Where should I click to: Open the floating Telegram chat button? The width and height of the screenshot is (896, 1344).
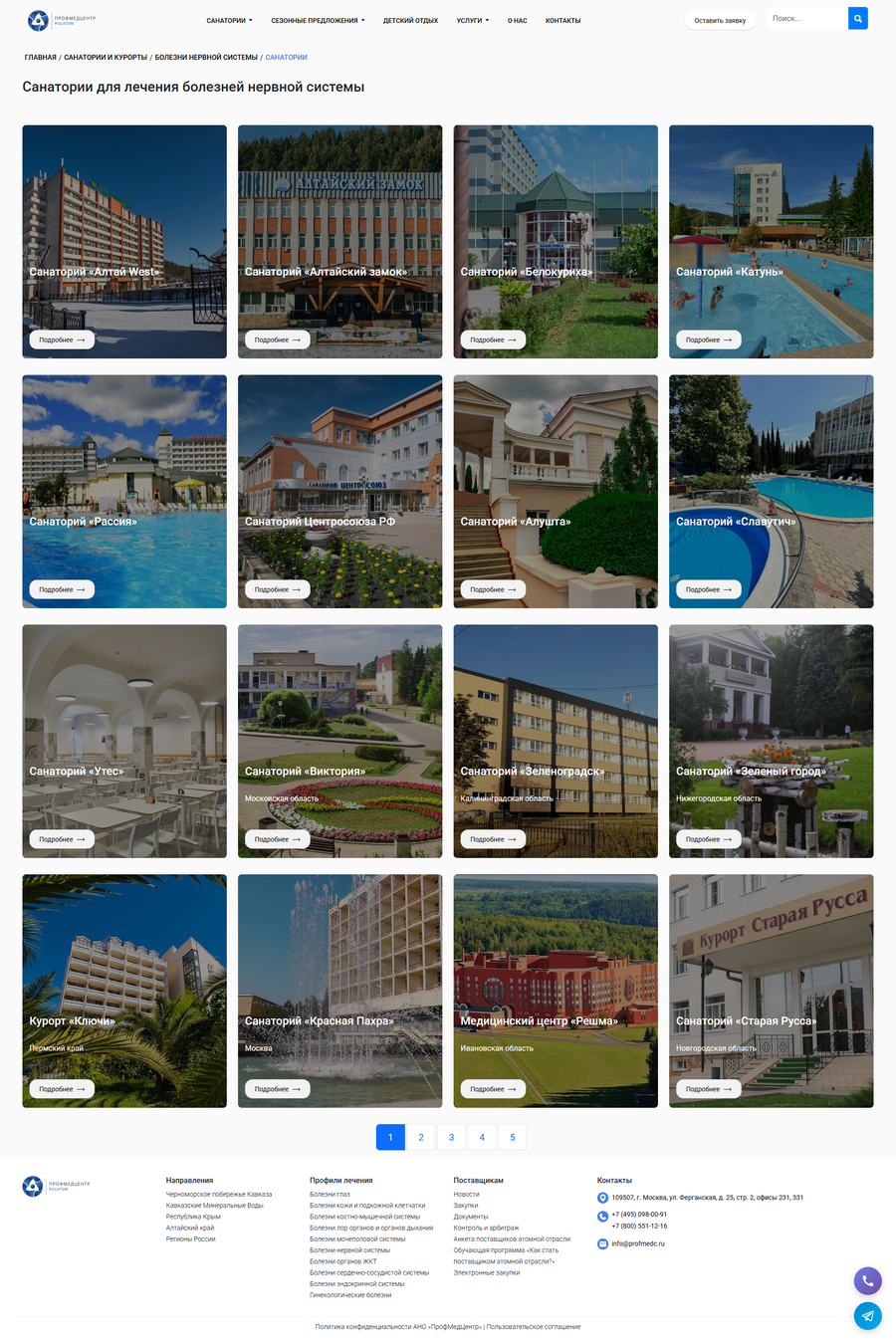click(867, 1316)
